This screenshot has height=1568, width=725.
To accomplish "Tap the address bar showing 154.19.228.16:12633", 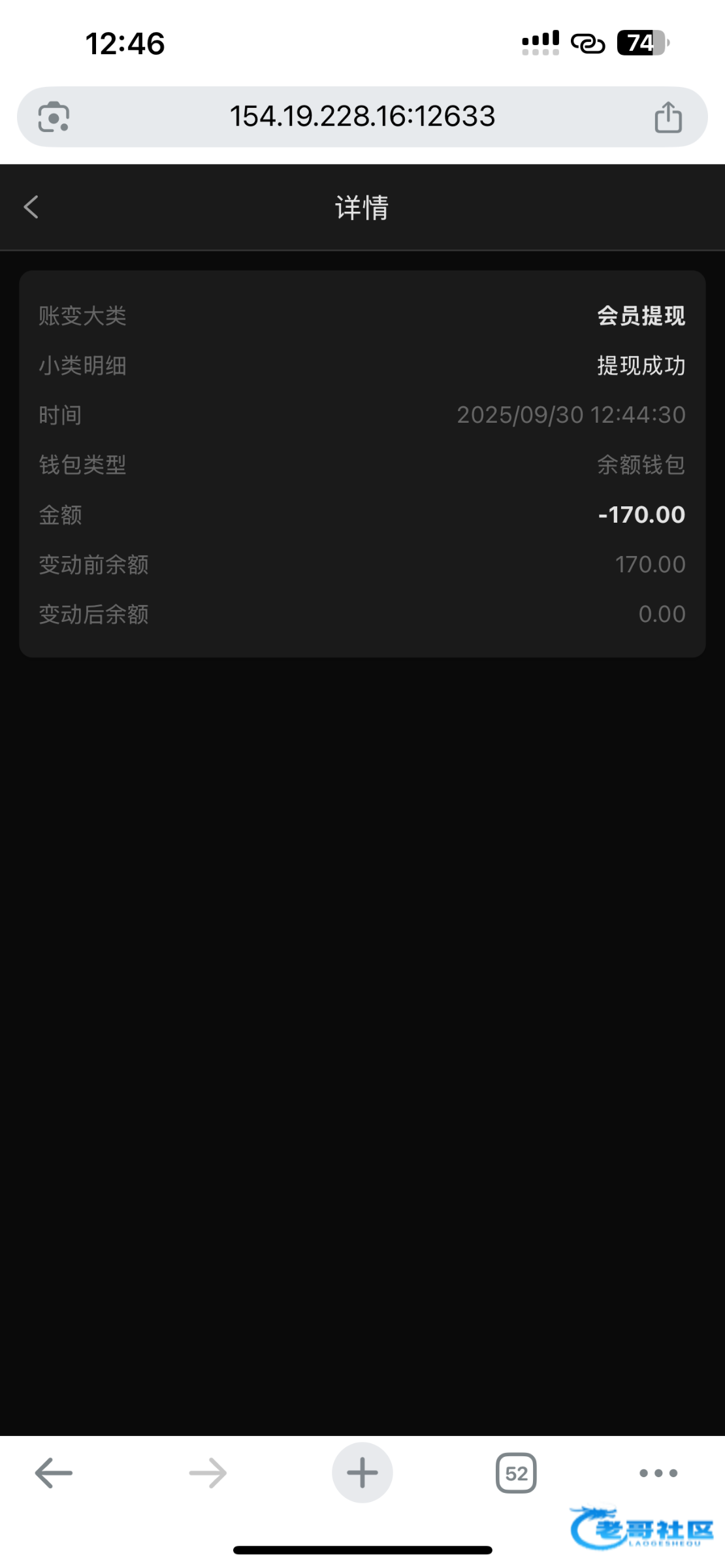I will point(362,117).
